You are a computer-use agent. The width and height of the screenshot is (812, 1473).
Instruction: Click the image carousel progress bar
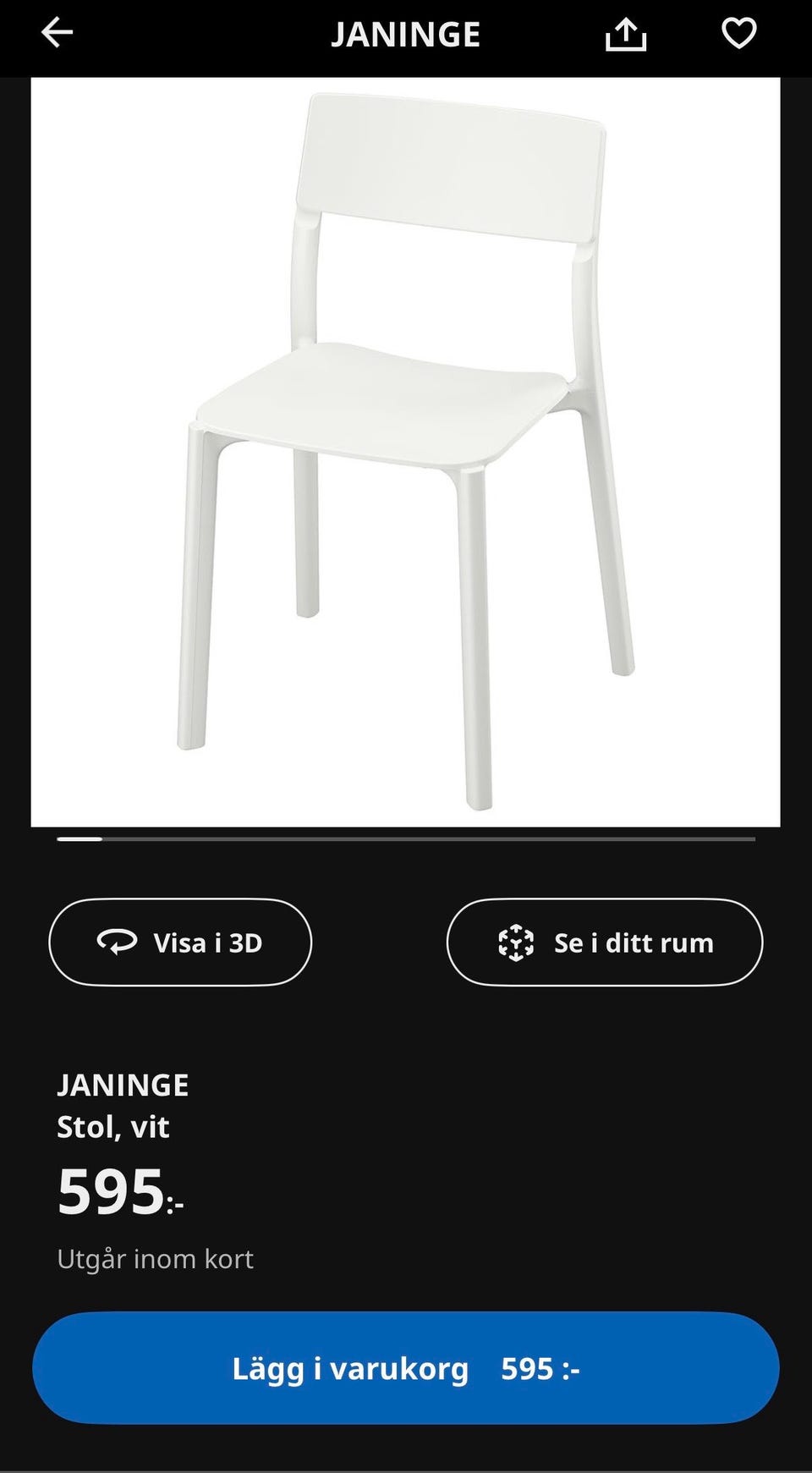coord(406,838)
